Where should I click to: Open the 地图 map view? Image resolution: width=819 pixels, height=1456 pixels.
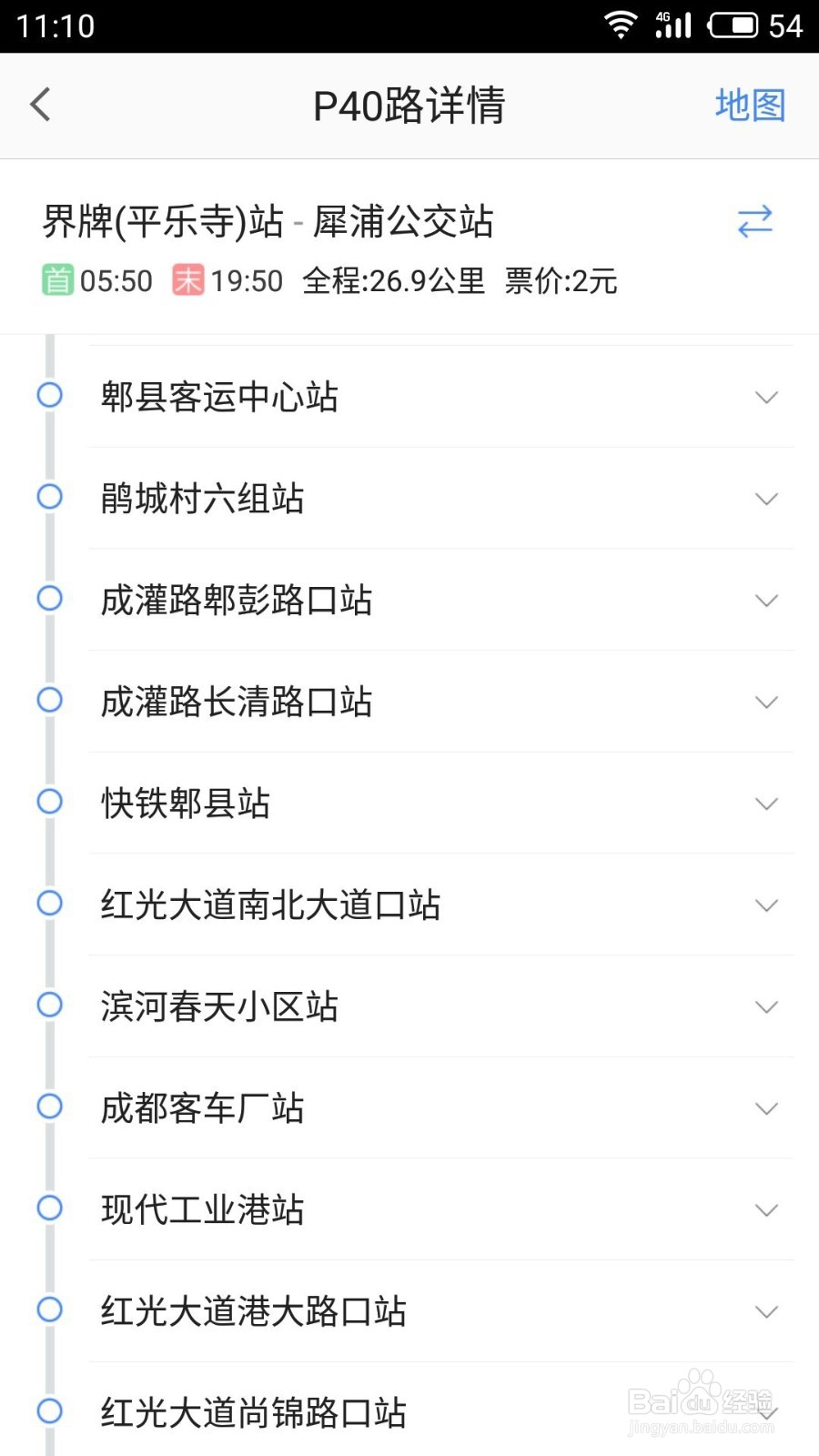point(748,106)
